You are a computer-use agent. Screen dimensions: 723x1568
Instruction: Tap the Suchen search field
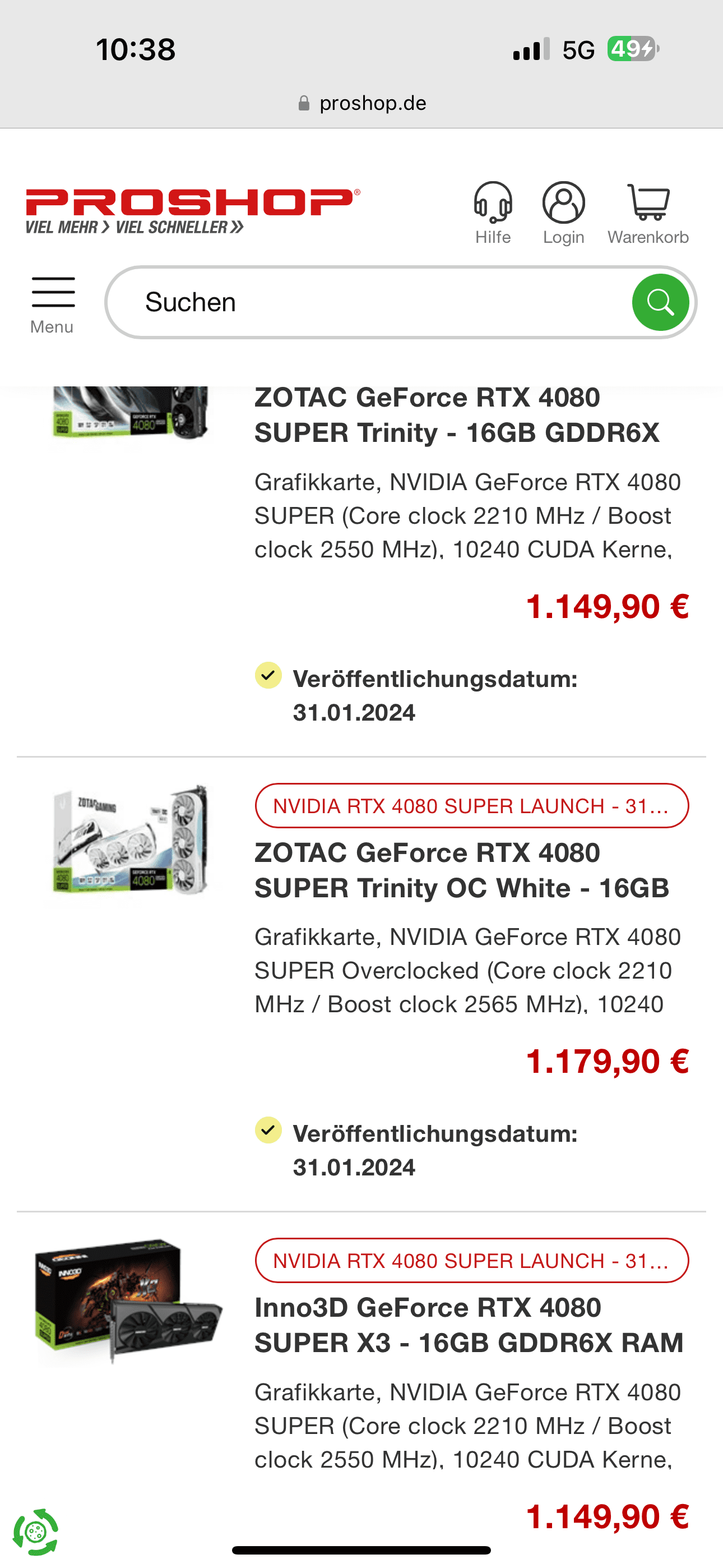tap(365, 302)
